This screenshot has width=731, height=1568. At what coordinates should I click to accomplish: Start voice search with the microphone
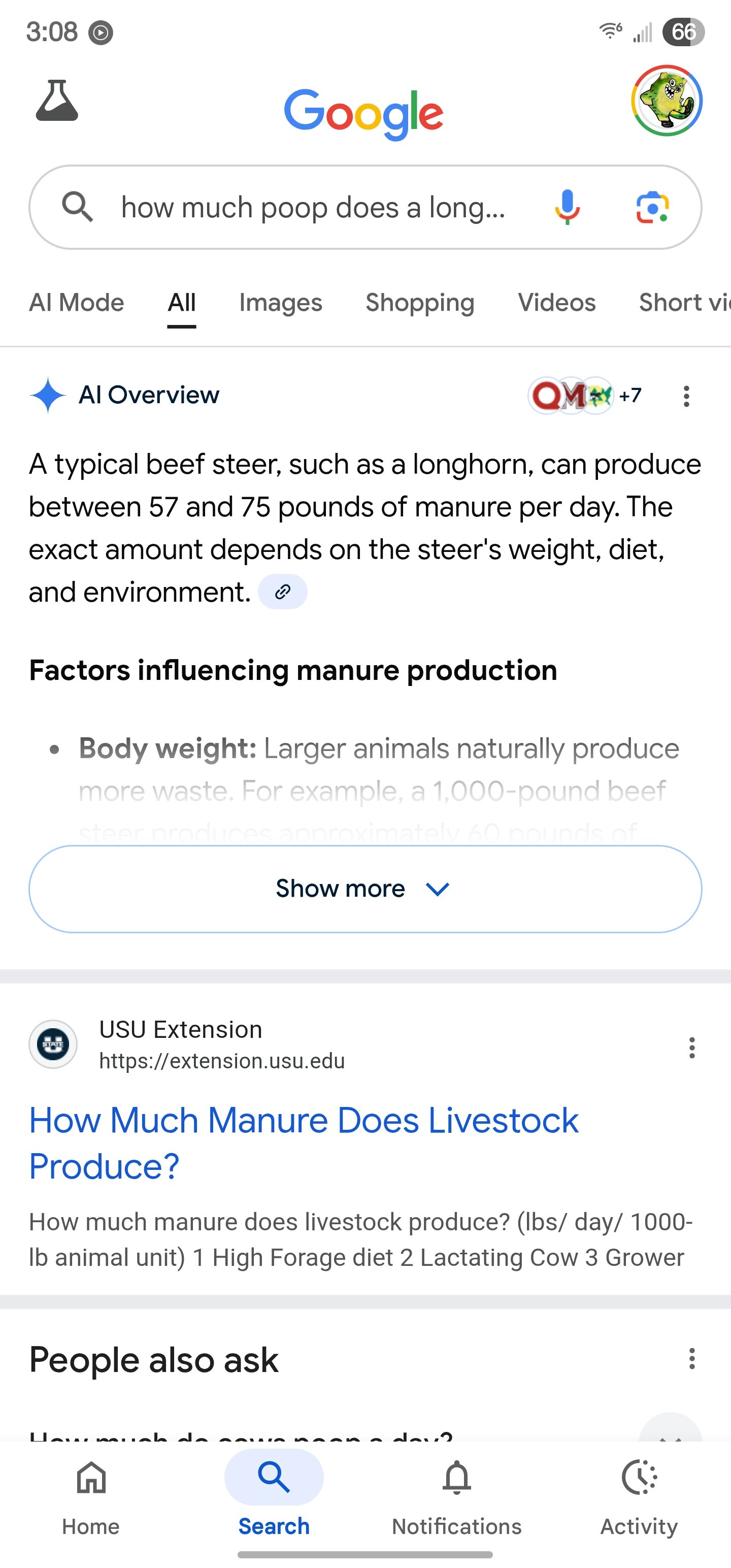(x=567, y=208)
